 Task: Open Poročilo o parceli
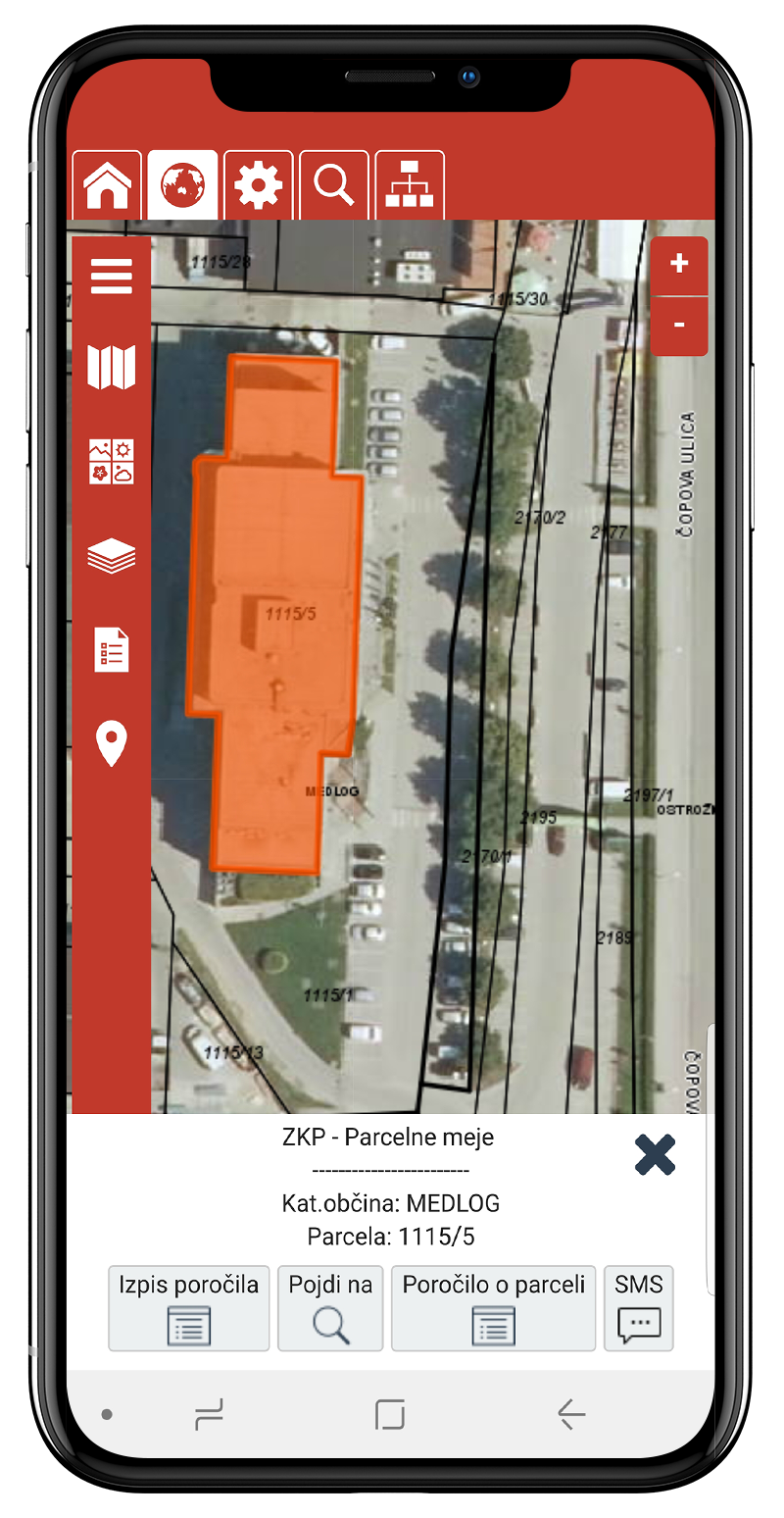click(x=494, y=1308)
